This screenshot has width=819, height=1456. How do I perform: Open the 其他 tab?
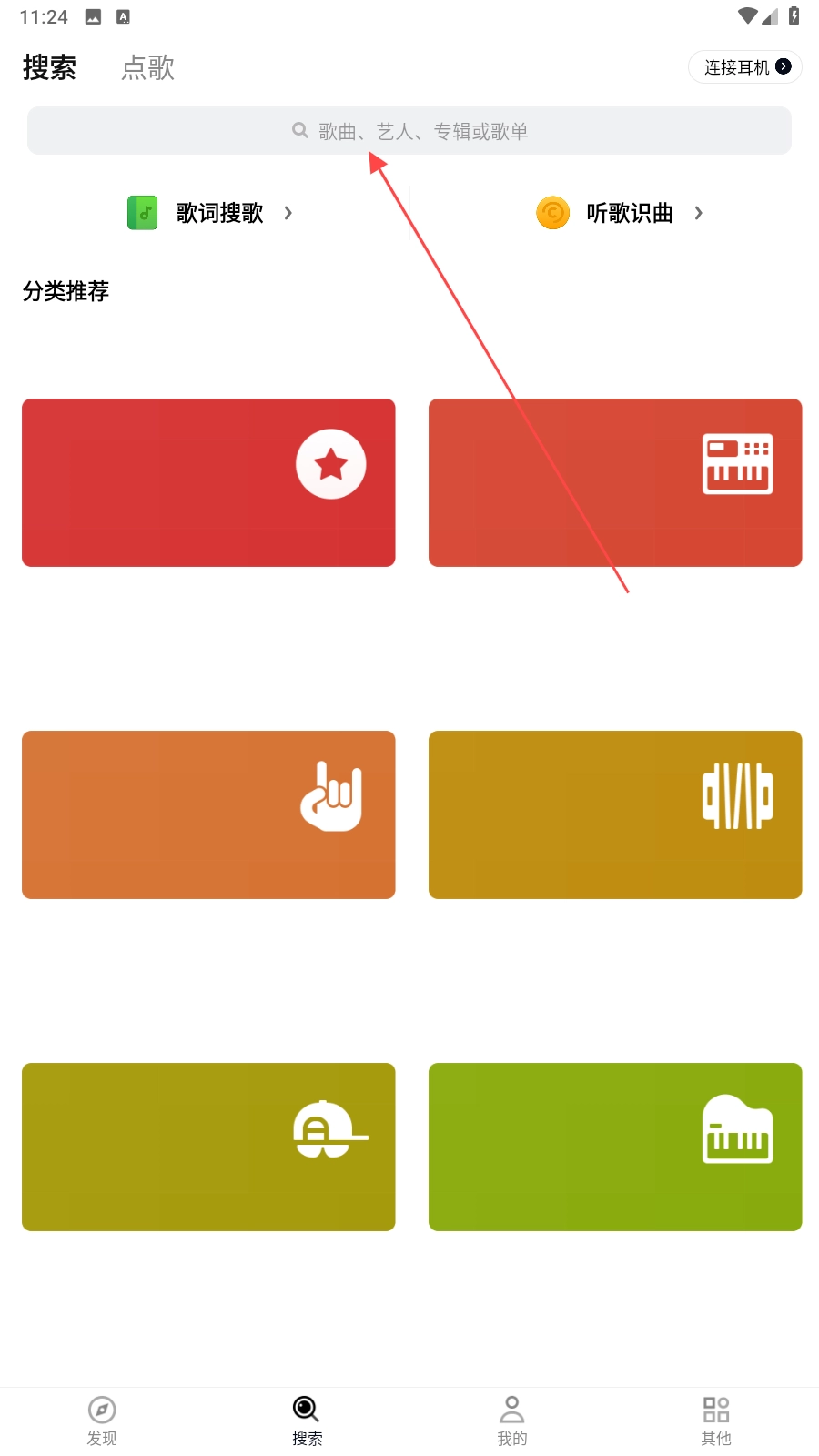[x=716, y=1421]
